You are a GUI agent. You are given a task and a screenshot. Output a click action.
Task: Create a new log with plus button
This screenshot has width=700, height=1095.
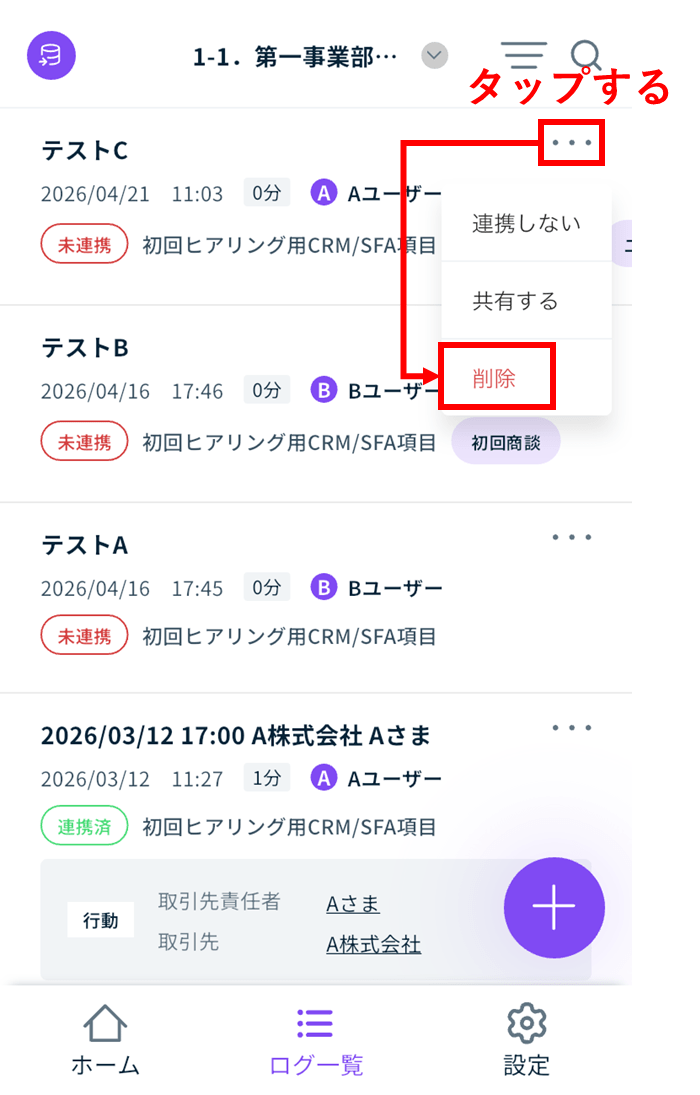[x=554, y=907]
